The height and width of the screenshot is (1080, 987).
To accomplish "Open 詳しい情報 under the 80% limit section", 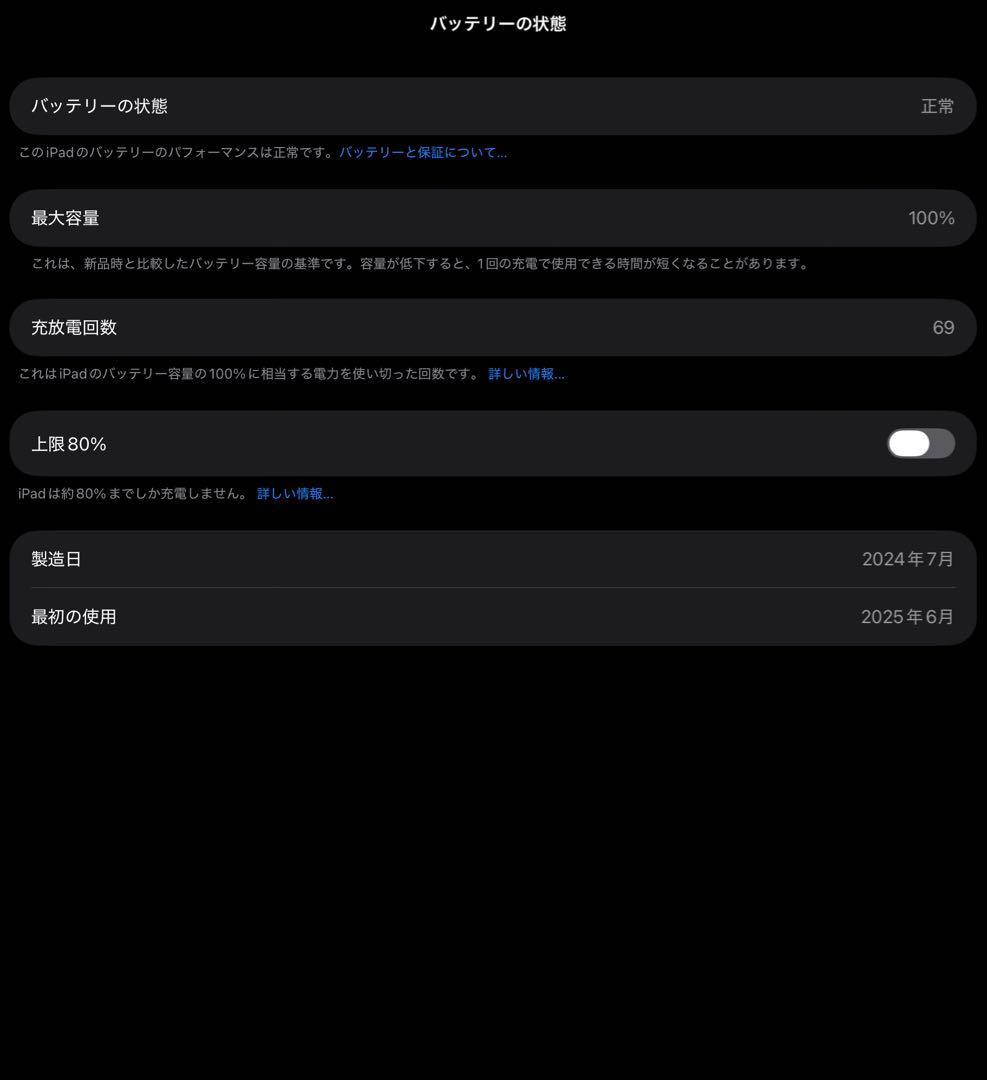I will coord(296,493).
